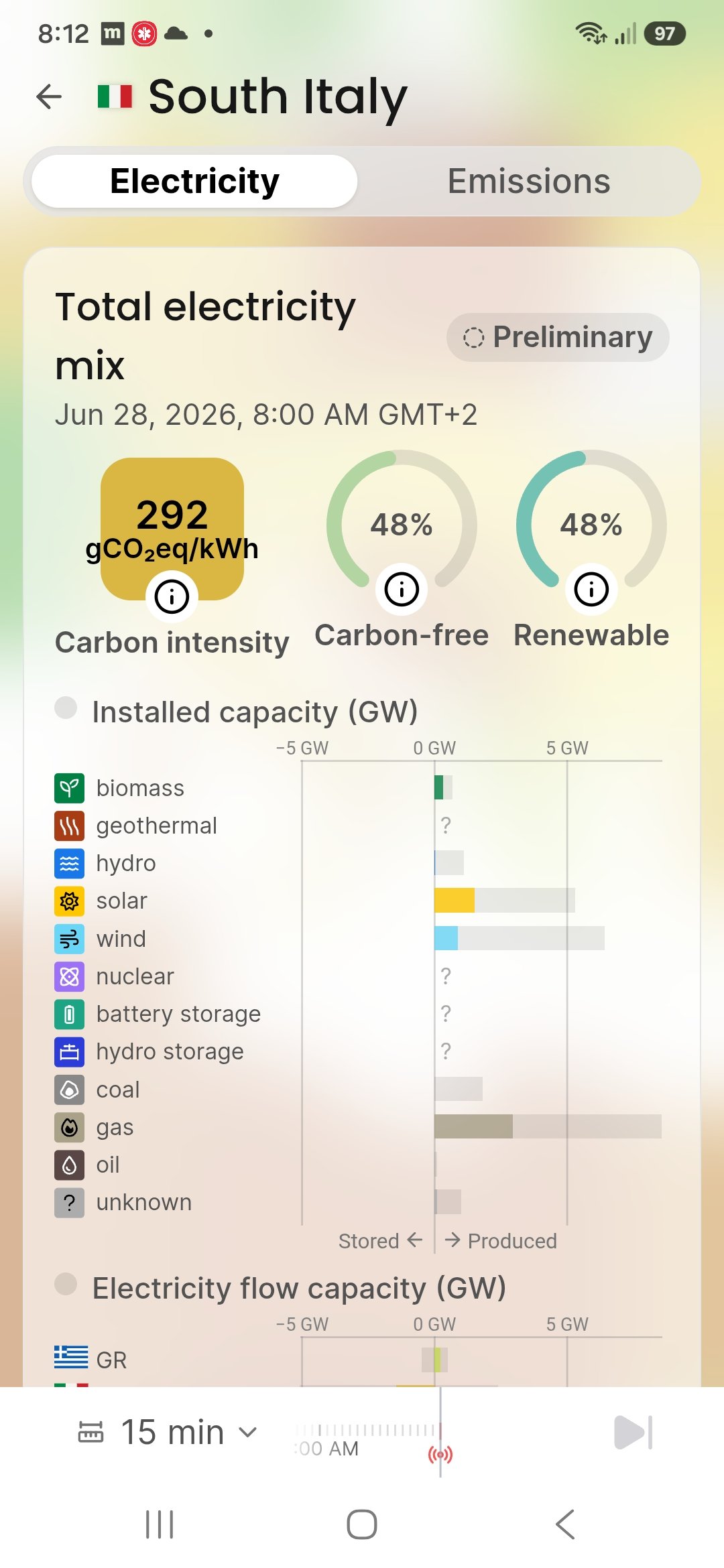Toggle Electricity flow capacity (GW) option
The image size is (724, 1568).
(x=66, y=1284)
